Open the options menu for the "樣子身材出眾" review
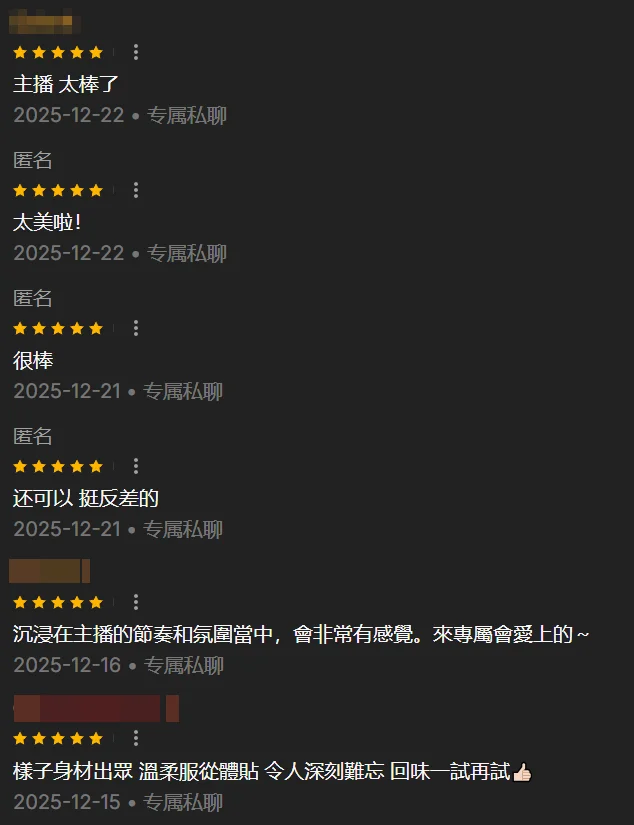This screenshot has height=825, width=634. [x=136, y=739]
